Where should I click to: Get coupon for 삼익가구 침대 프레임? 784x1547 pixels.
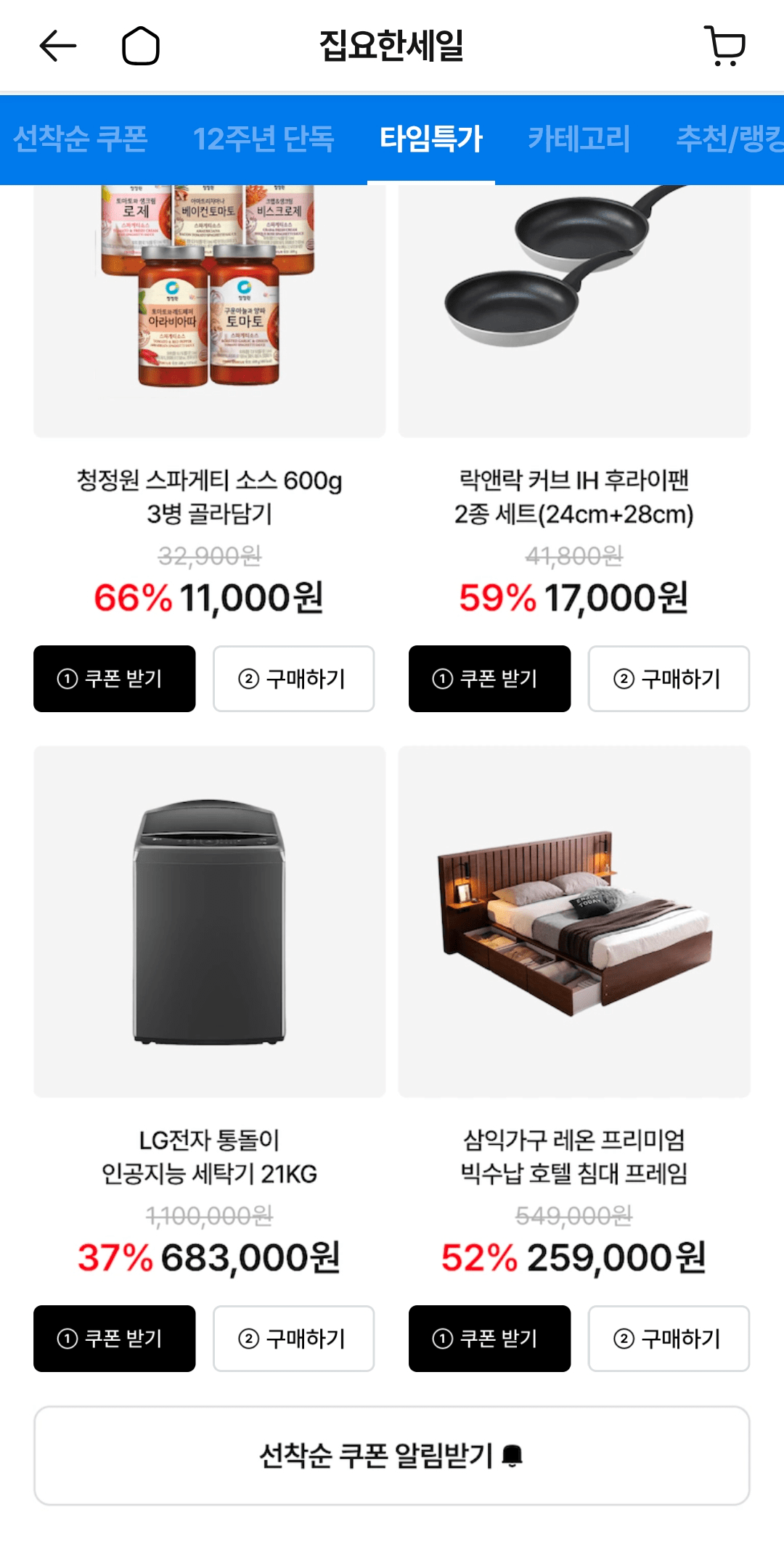[x=489, y=1339]
